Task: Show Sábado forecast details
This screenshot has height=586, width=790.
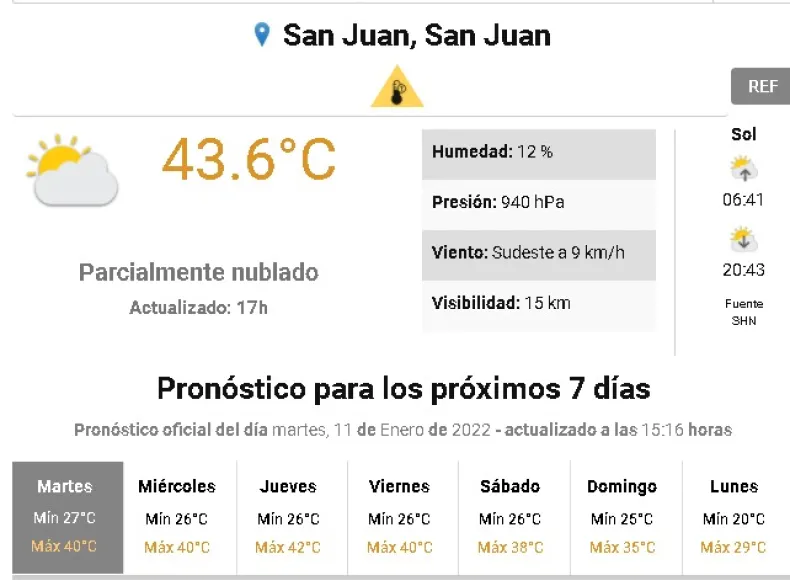Action: (x=510, y=516)
